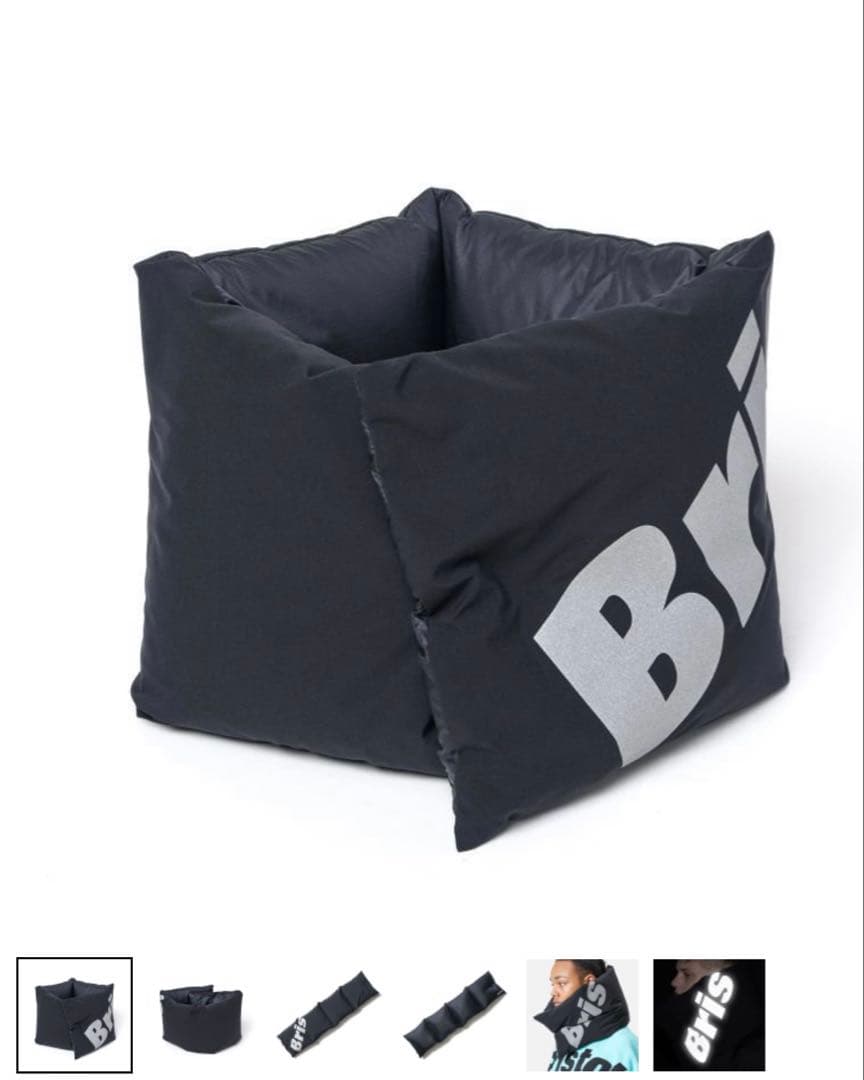
Task: View the reflective logo thumbnail on dark background
Action: click(x=709, y=1014)
